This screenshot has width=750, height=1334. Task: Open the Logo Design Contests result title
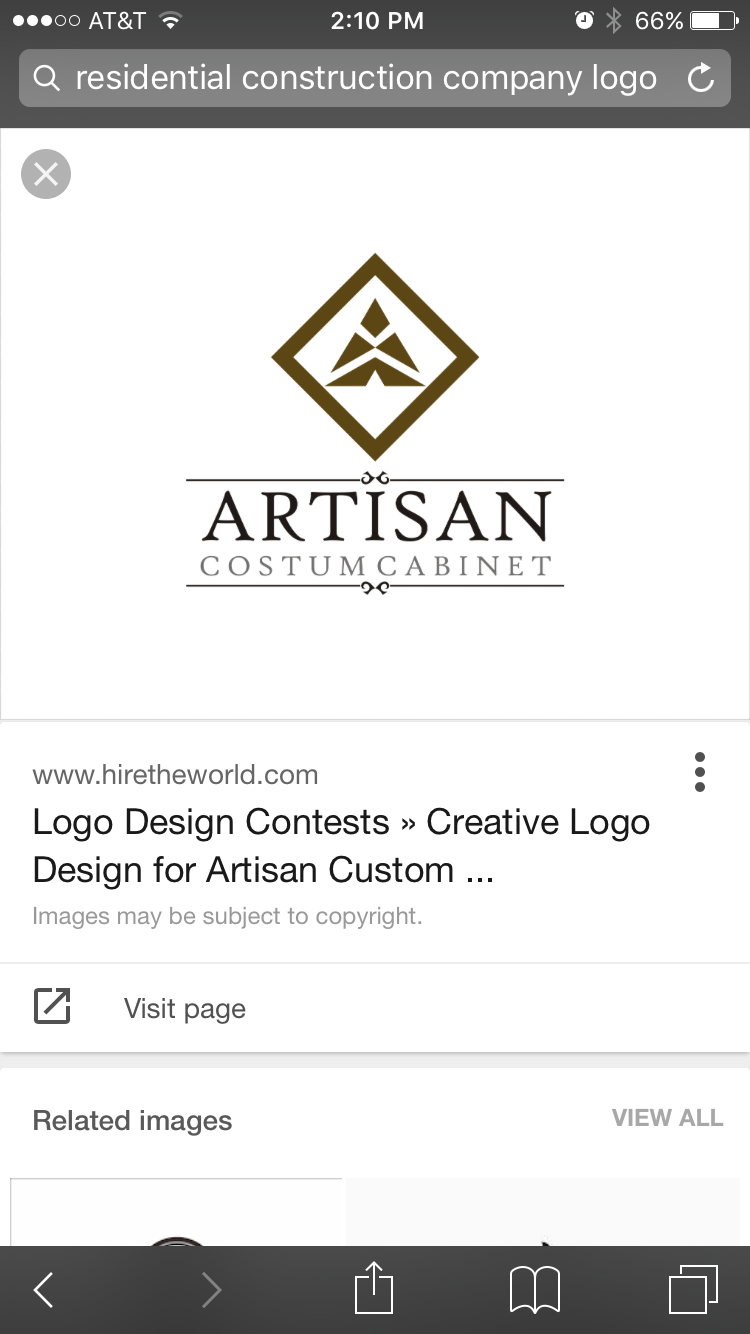coord(341,846)
